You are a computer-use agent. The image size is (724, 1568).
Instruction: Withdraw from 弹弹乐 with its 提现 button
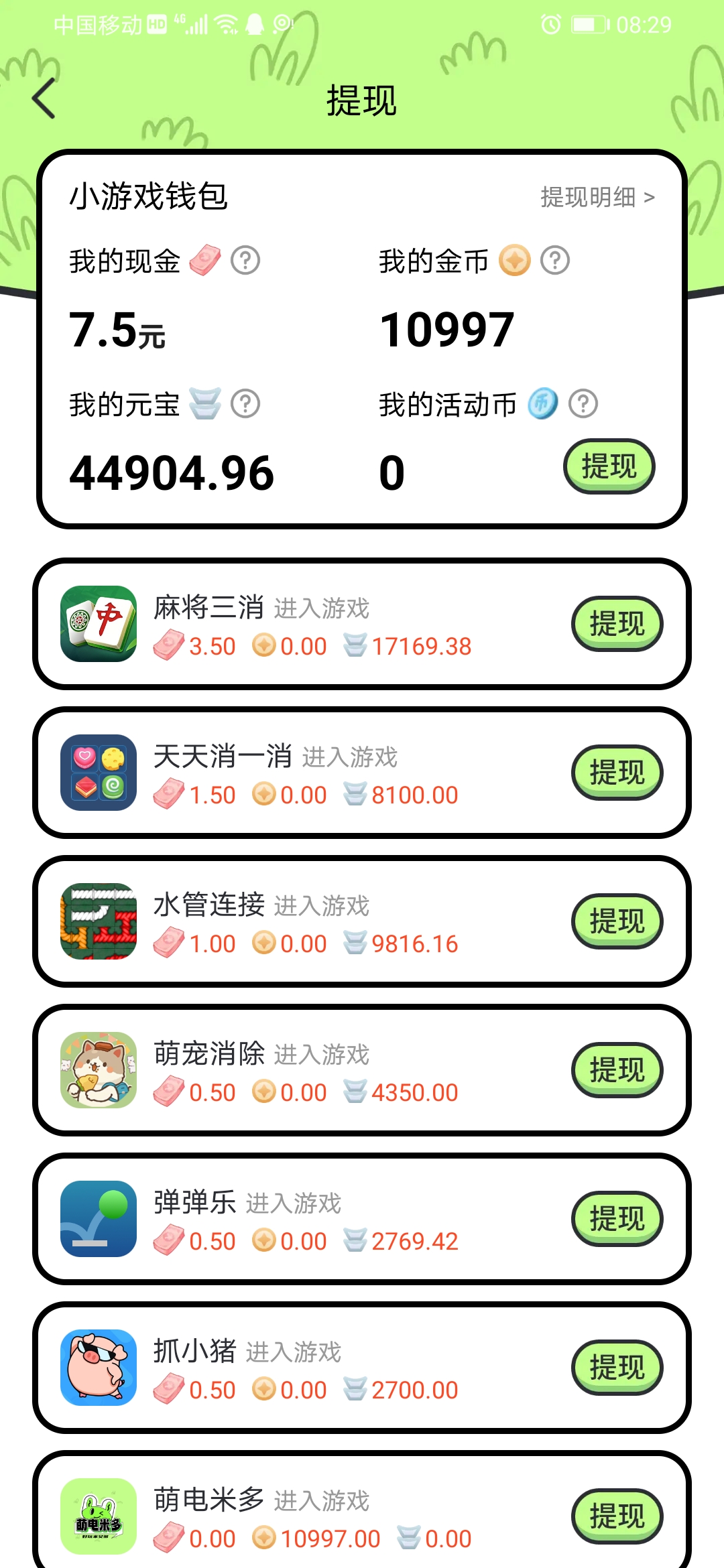(617, 1219)
